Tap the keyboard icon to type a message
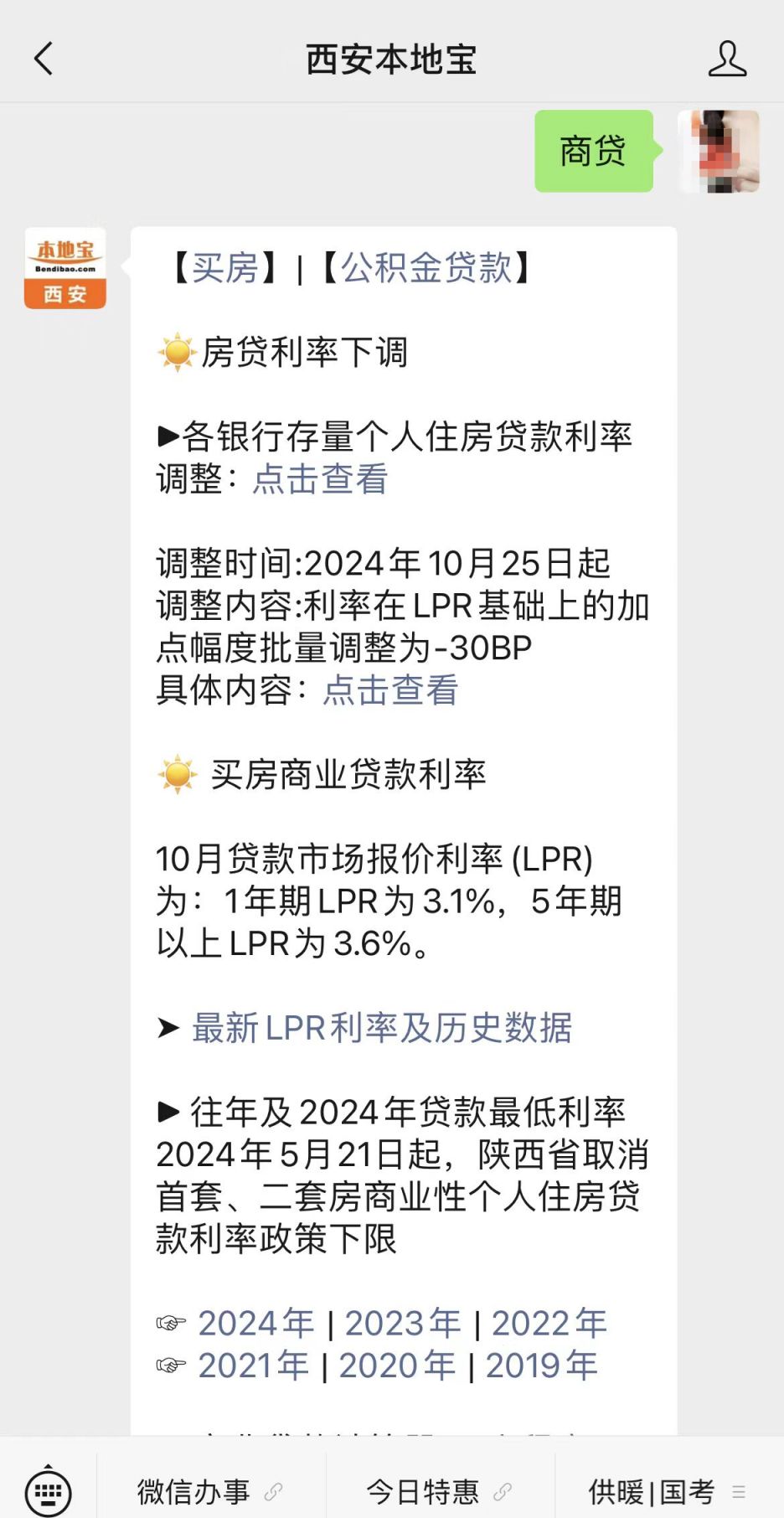Image resolution: width=784 pixels, height=1518 pixels. click(x=48, y=1490)
